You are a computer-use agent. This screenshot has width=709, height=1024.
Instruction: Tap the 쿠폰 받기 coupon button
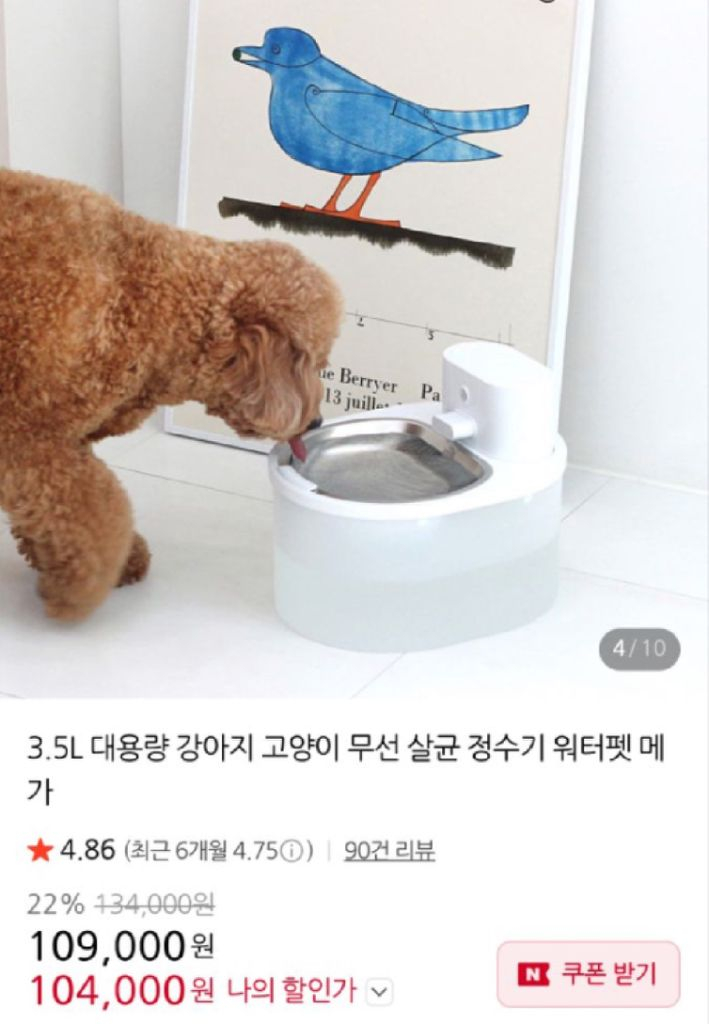pos(588,973)
